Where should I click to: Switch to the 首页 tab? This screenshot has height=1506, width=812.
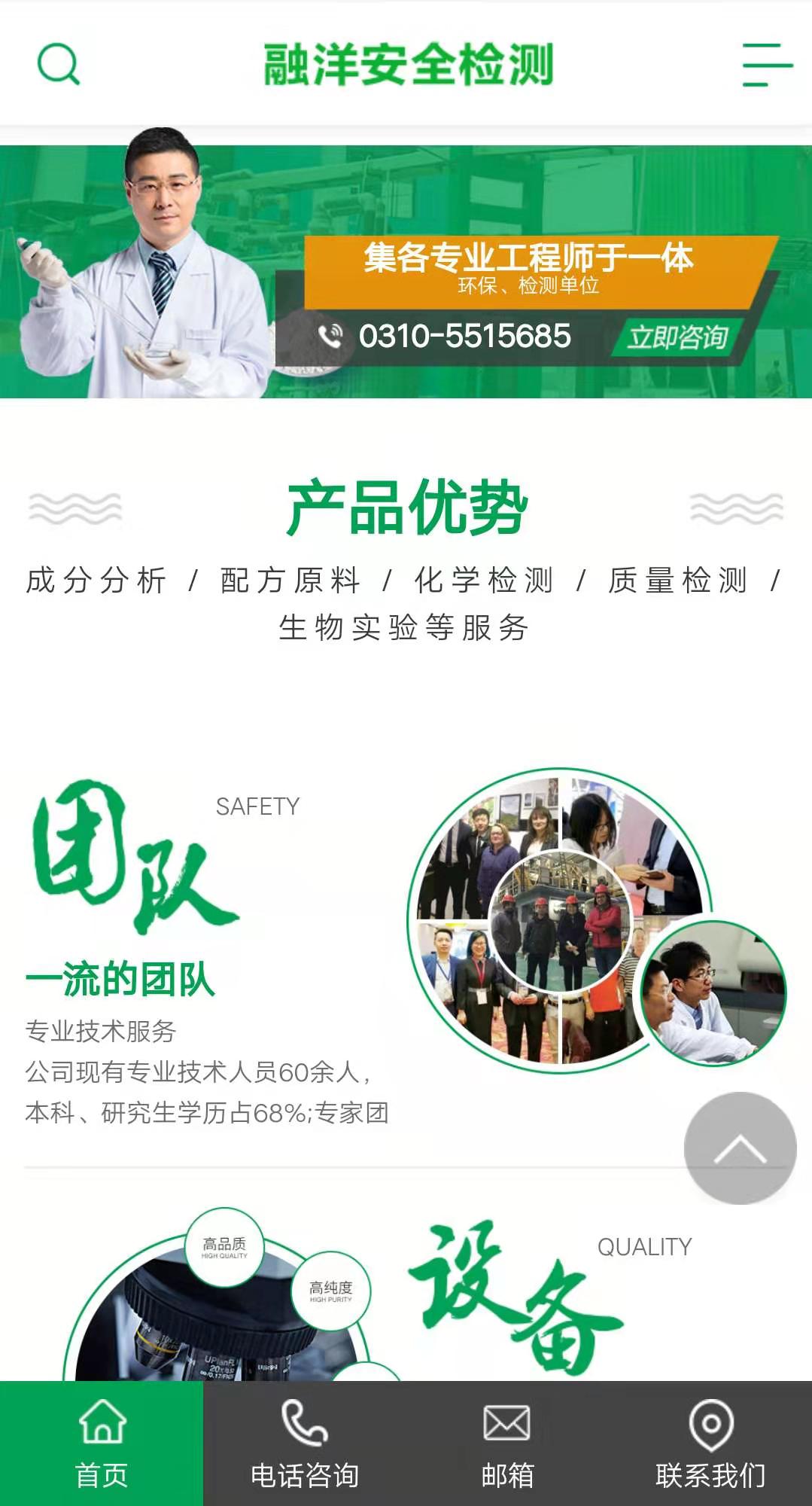(x=102, y=1444)
